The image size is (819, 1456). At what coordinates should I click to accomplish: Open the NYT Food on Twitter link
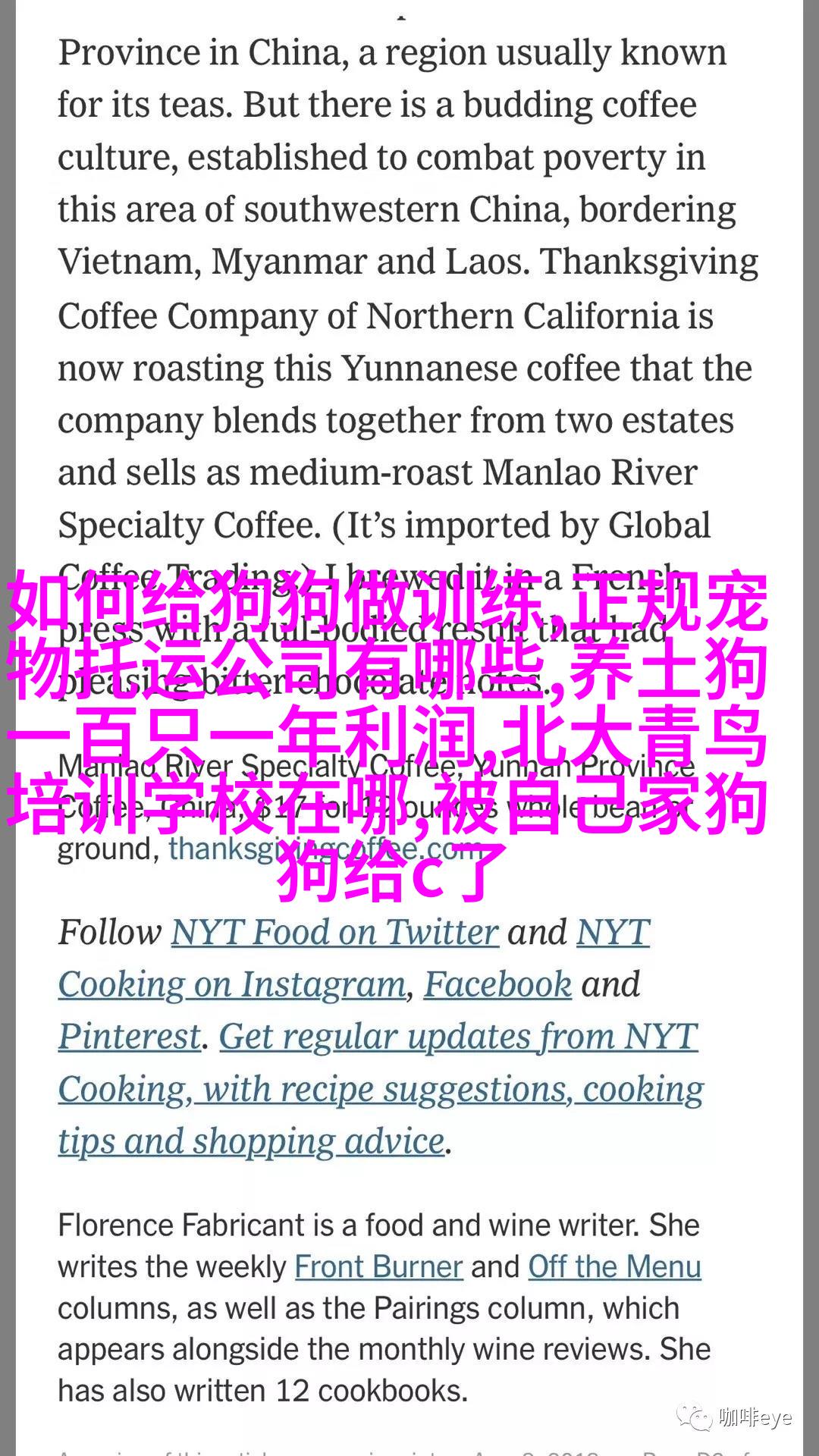(334, 933)
